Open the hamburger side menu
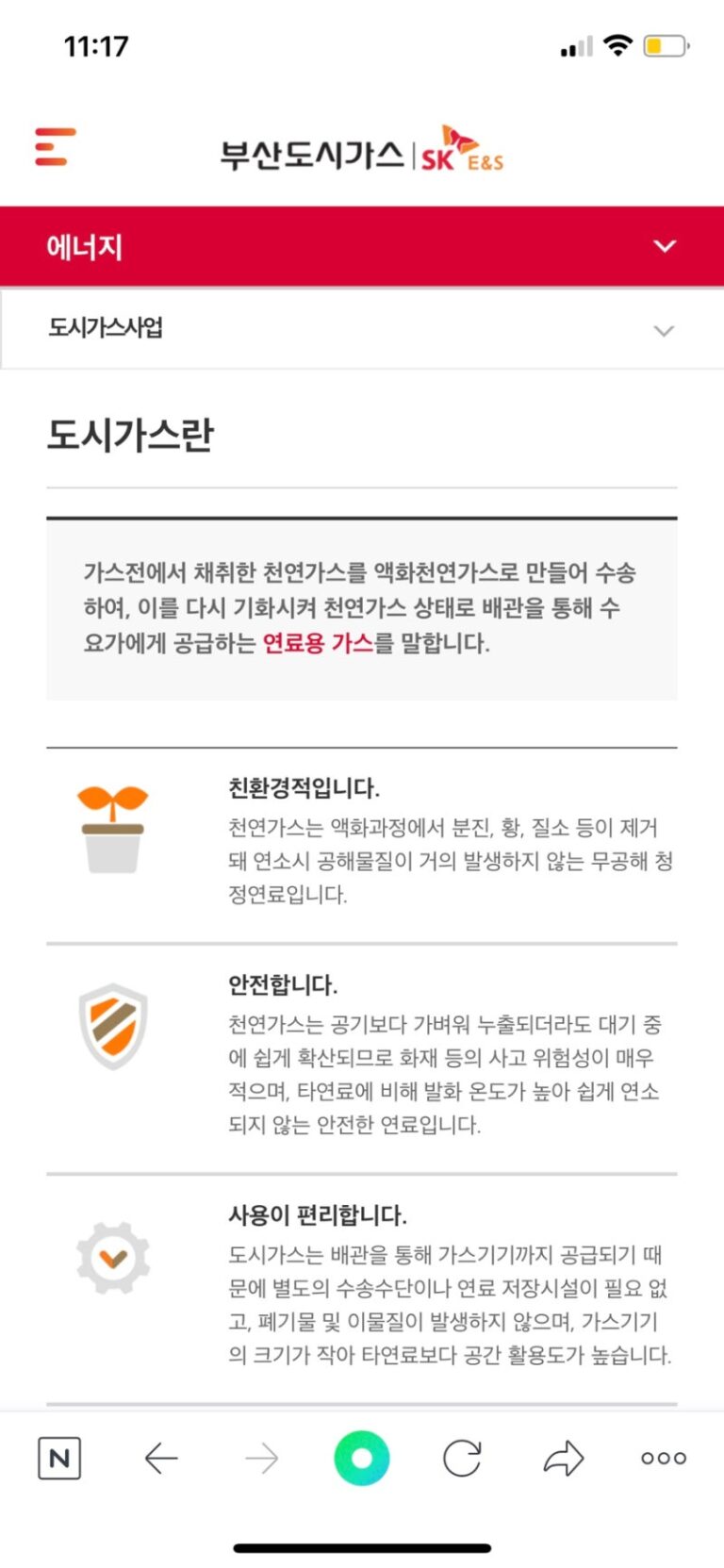This screenshot has width=724, height=1568. tap(55, 147)
